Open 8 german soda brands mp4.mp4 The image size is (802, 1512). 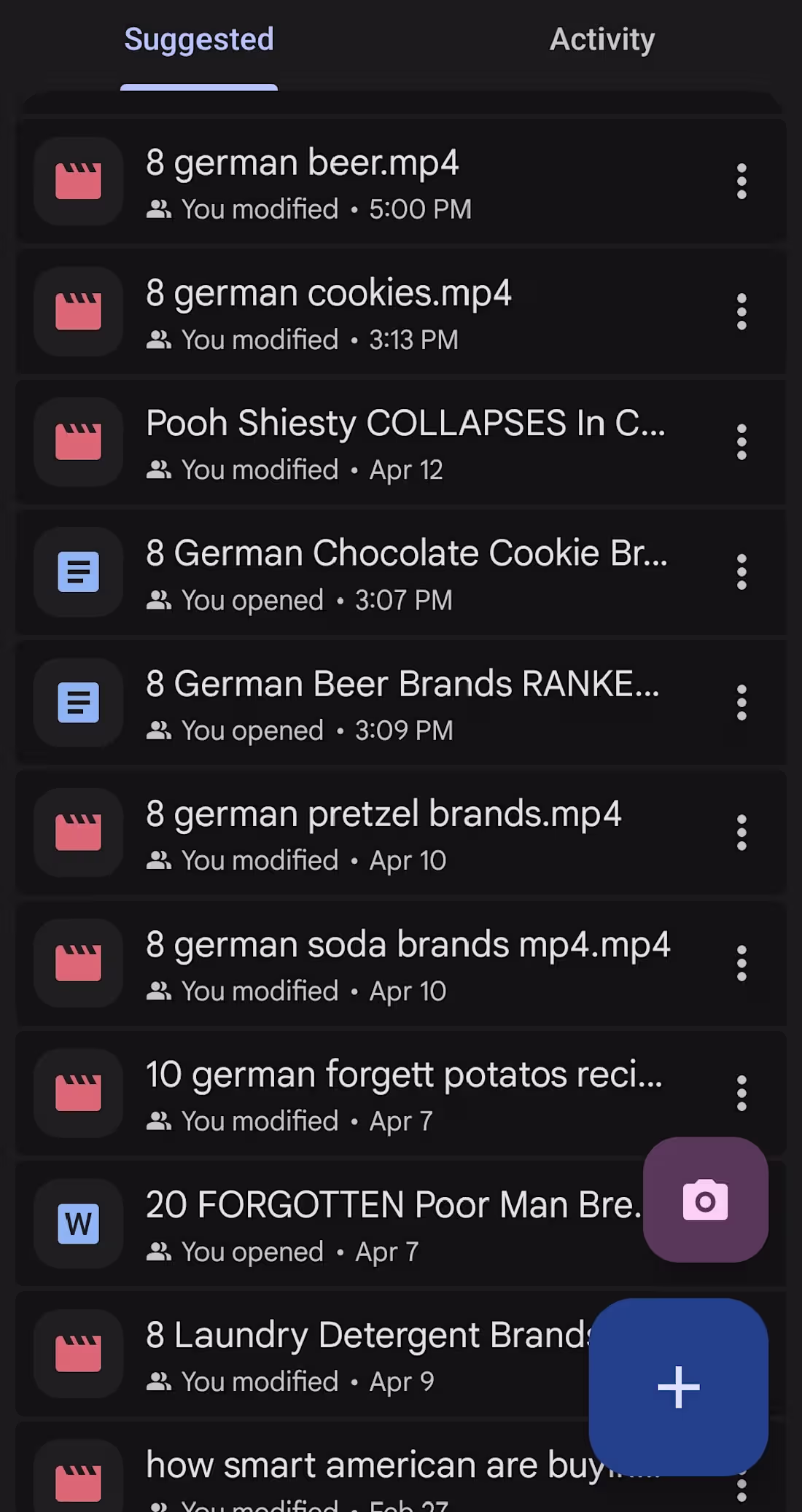tap(407, 946)
